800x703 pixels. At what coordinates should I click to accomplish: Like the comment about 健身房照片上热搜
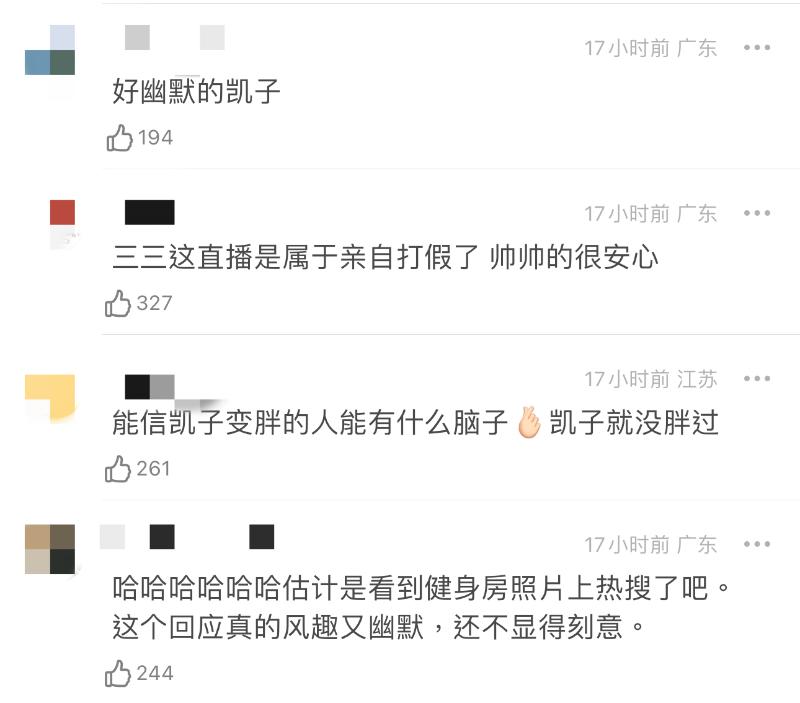120,673
